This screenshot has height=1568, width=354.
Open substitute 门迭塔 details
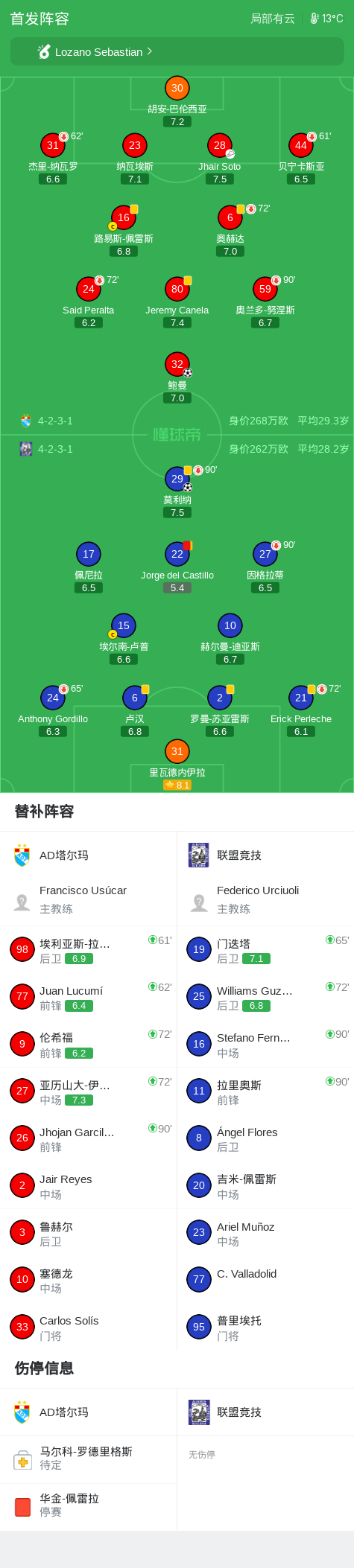265,949
